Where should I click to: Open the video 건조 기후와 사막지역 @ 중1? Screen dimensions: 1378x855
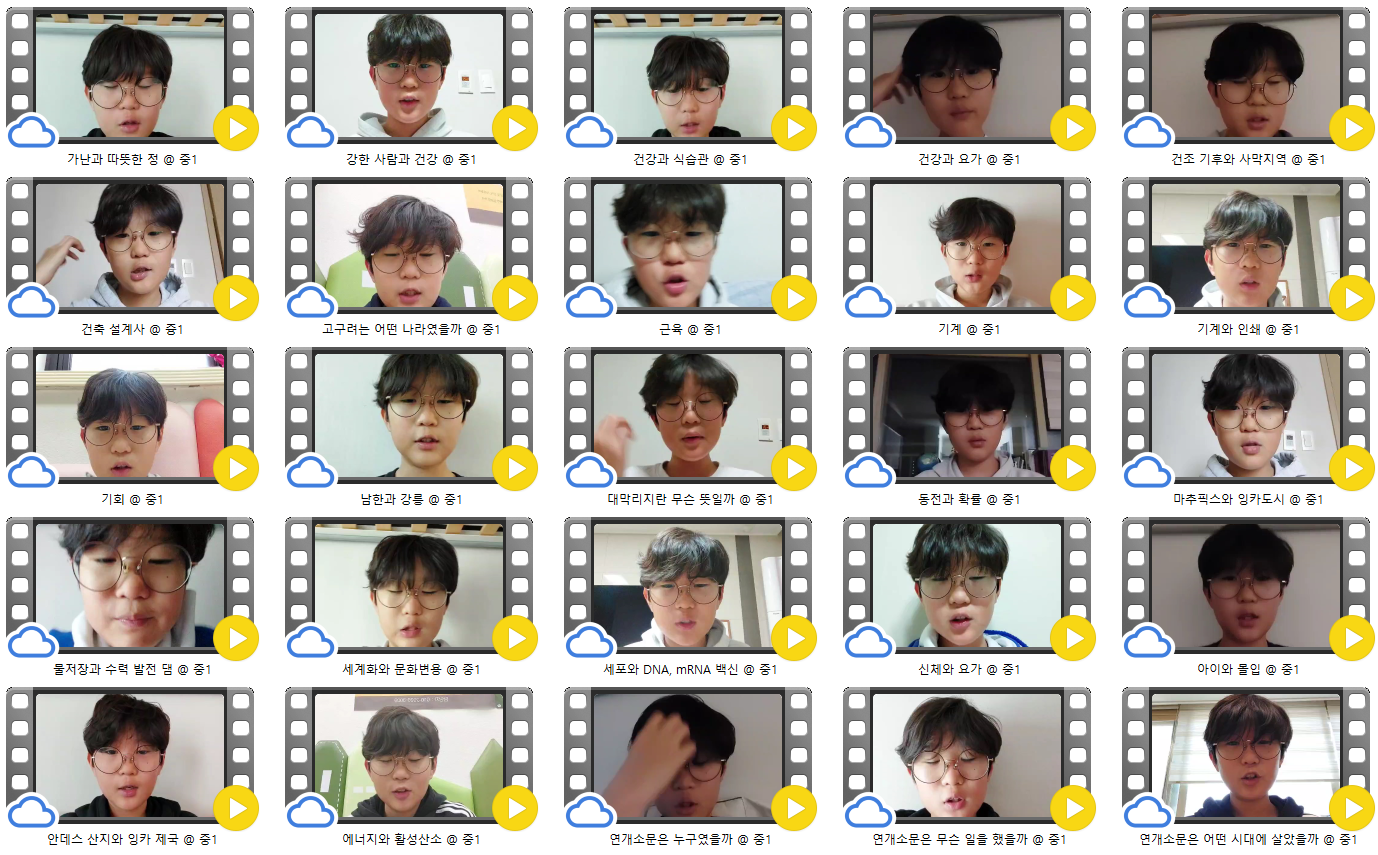tap(1246, 75)
